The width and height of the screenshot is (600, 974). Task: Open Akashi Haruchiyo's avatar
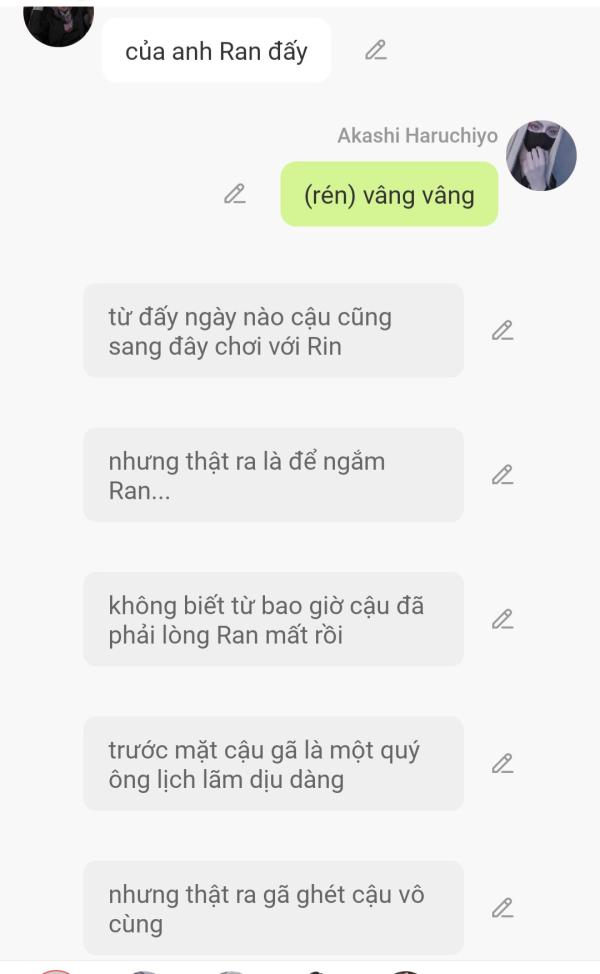[541, 156]
